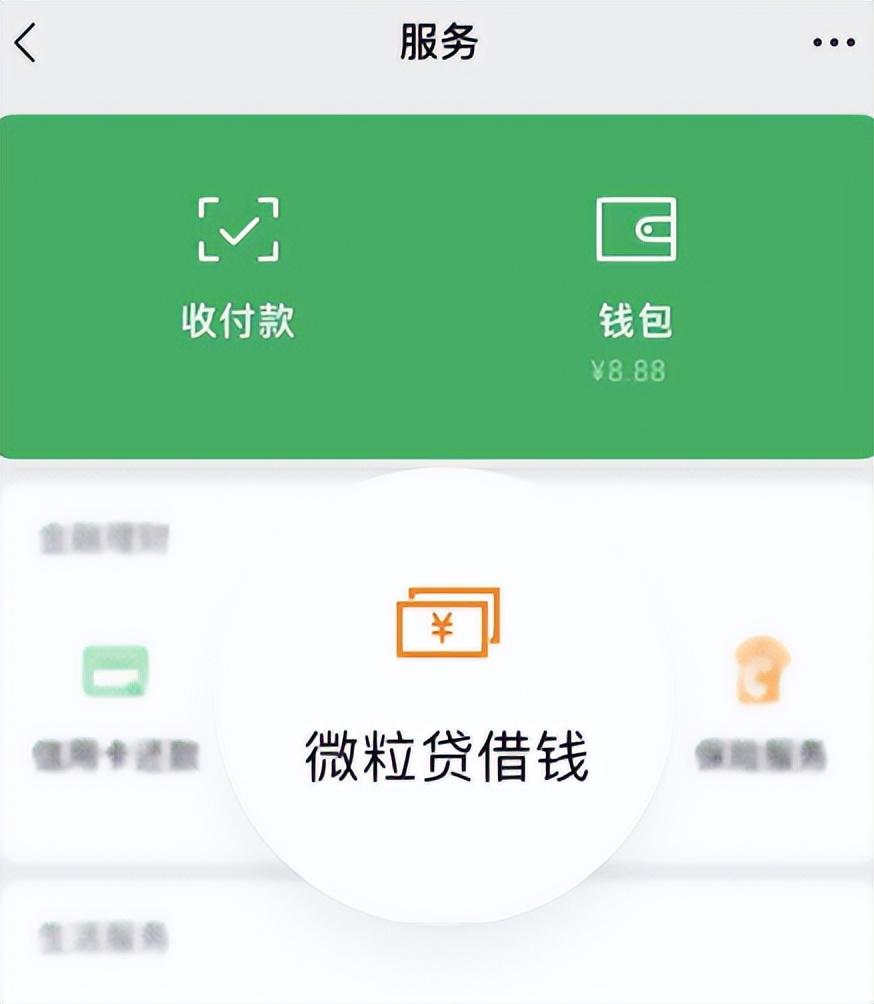The width and height of the screenshot is (874, 1004).
Task: Open the three-dot overflow menu
Action: click(833, 43)
